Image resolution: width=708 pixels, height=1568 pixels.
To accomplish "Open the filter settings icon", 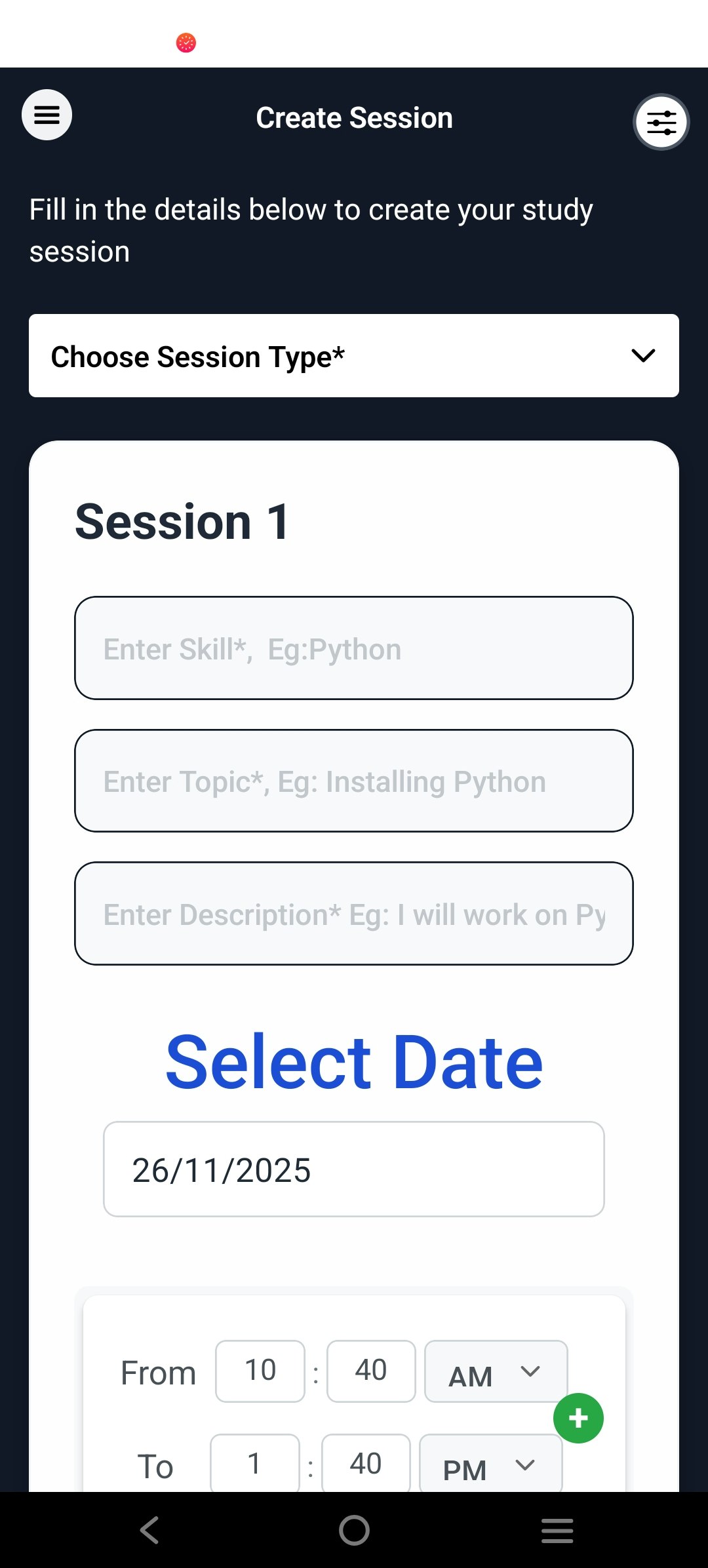I will click(x=661, y=122).
